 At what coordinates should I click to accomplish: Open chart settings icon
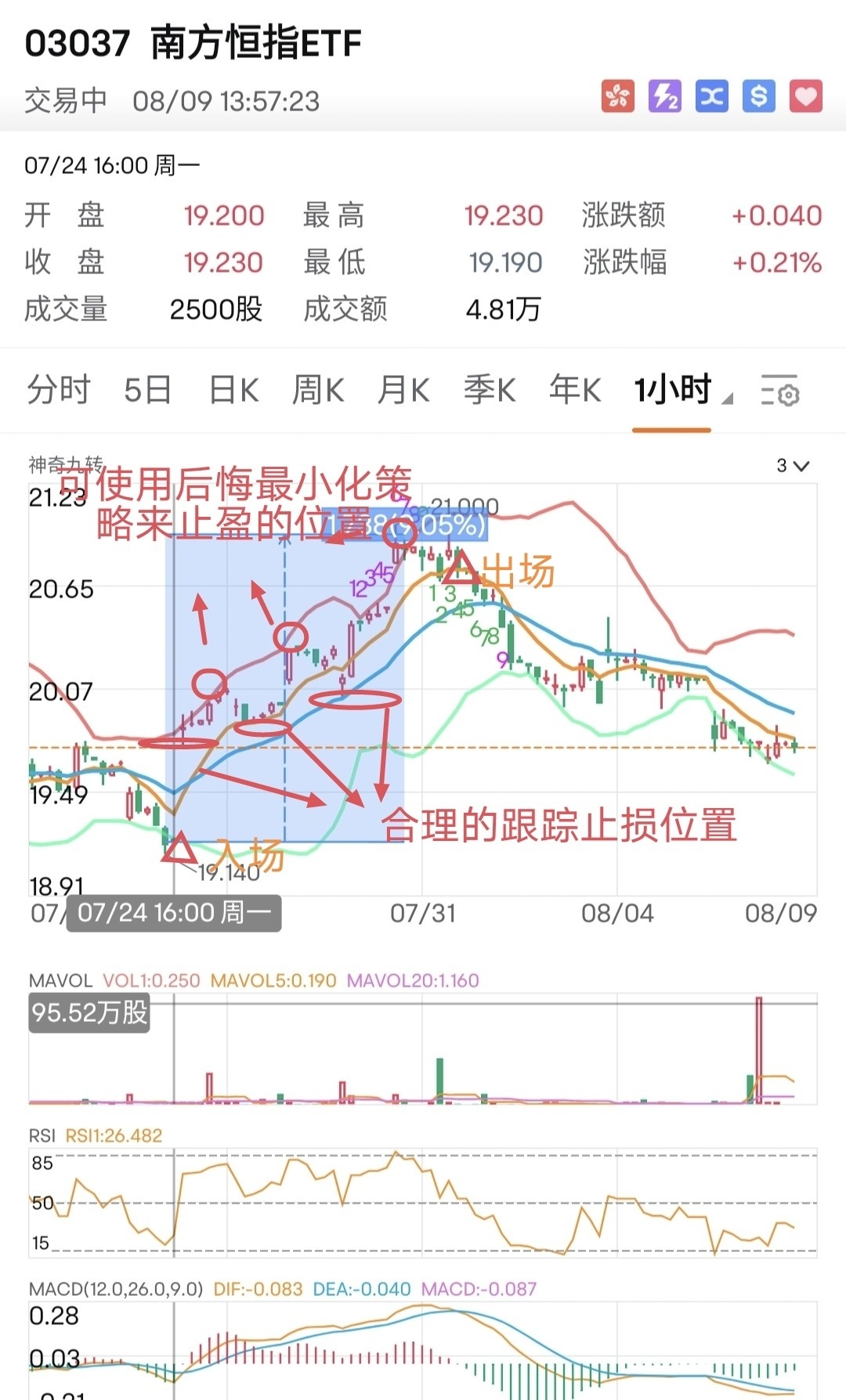[x=779, y=391]
